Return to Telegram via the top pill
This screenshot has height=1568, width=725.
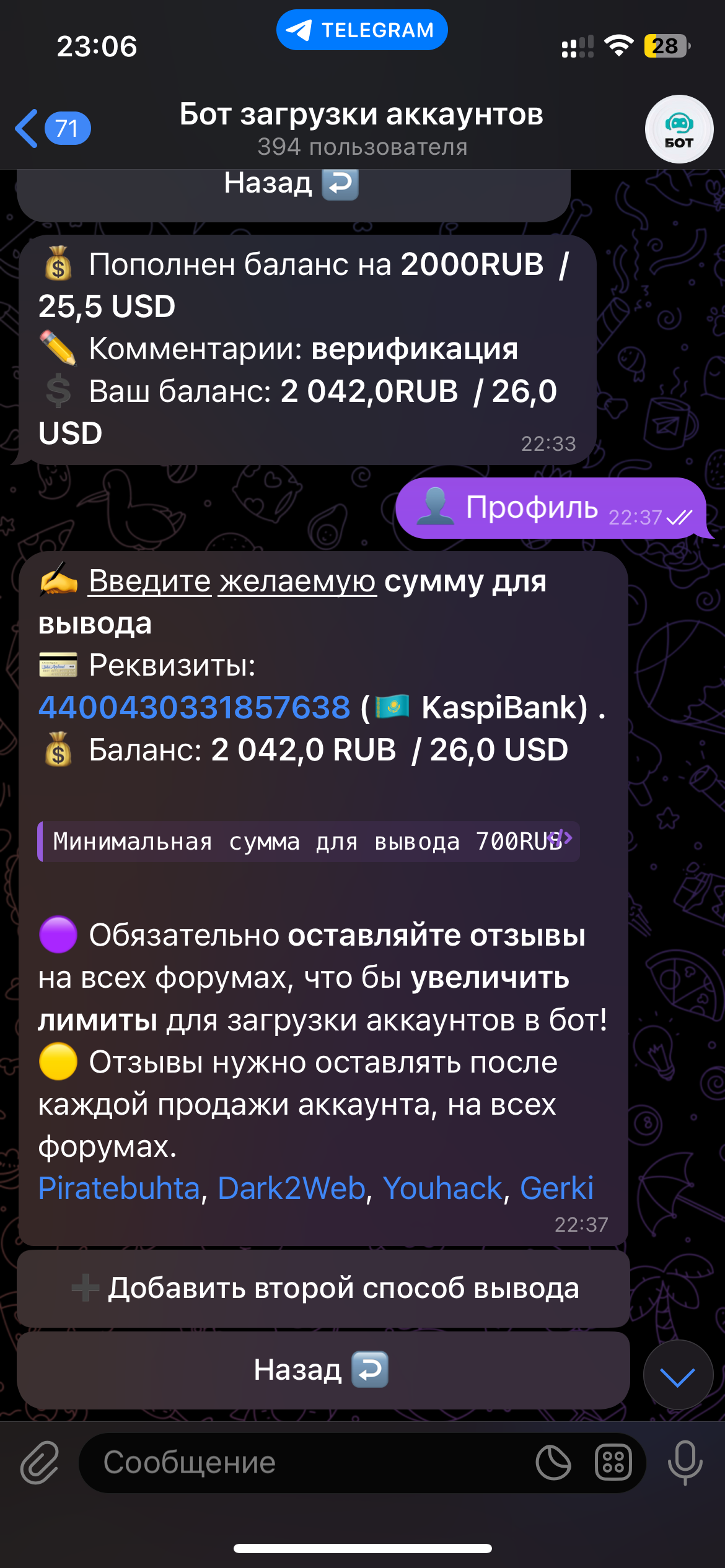362,30
